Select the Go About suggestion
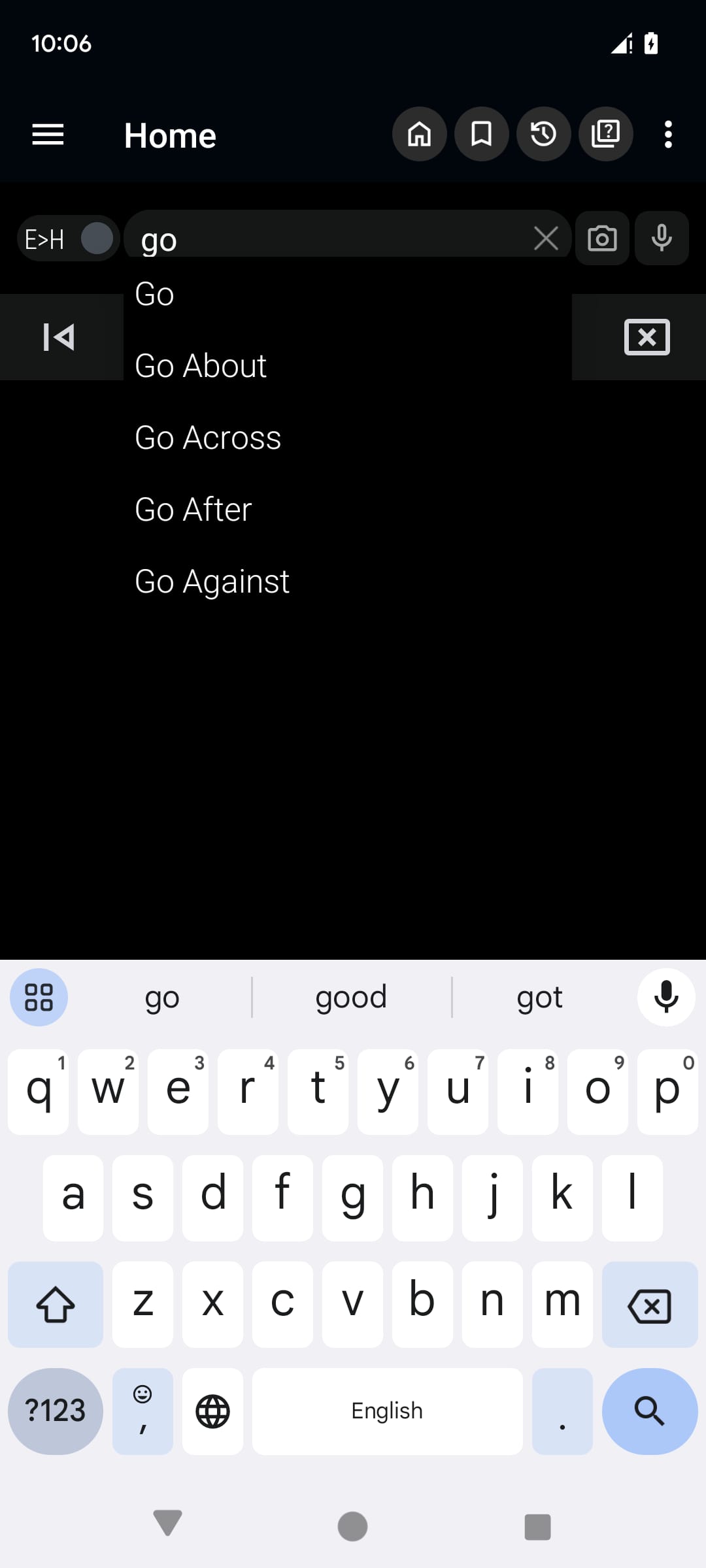This screenshot has height=1568, width=706. (201, 365)
